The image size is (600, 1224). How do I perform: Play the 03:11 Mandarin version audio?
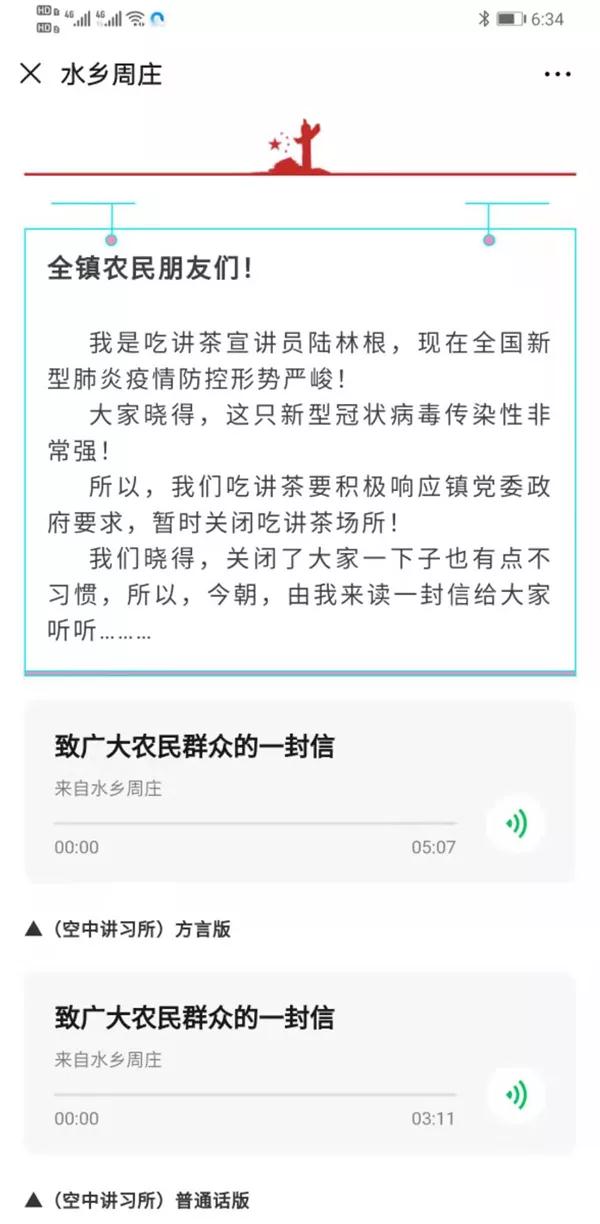click(x=516, y=1095)
